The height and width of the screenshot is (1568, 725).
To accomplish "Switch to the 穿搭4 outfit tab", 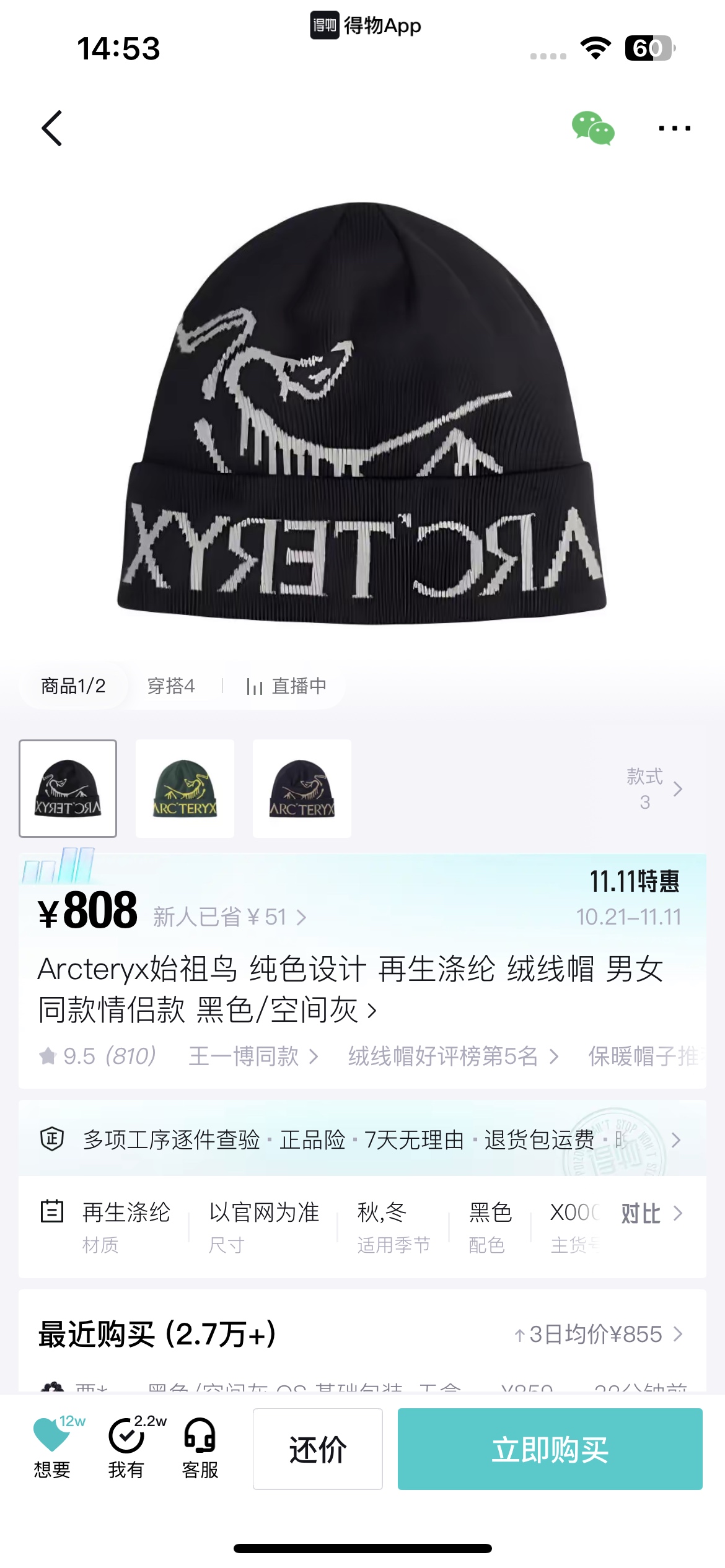I will tap(171, 686).
